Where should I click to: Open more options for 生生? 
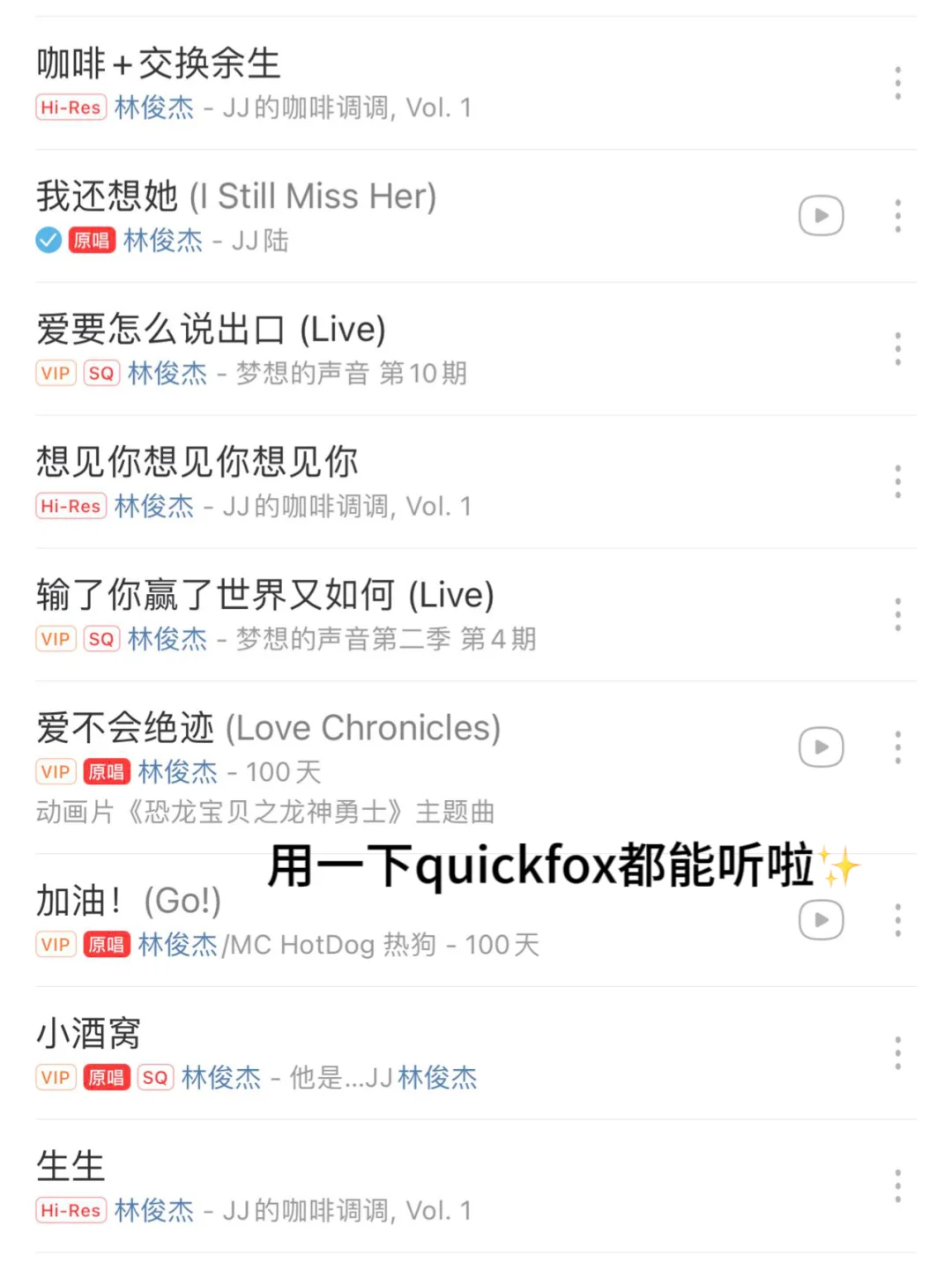(x=897, y=1186)
